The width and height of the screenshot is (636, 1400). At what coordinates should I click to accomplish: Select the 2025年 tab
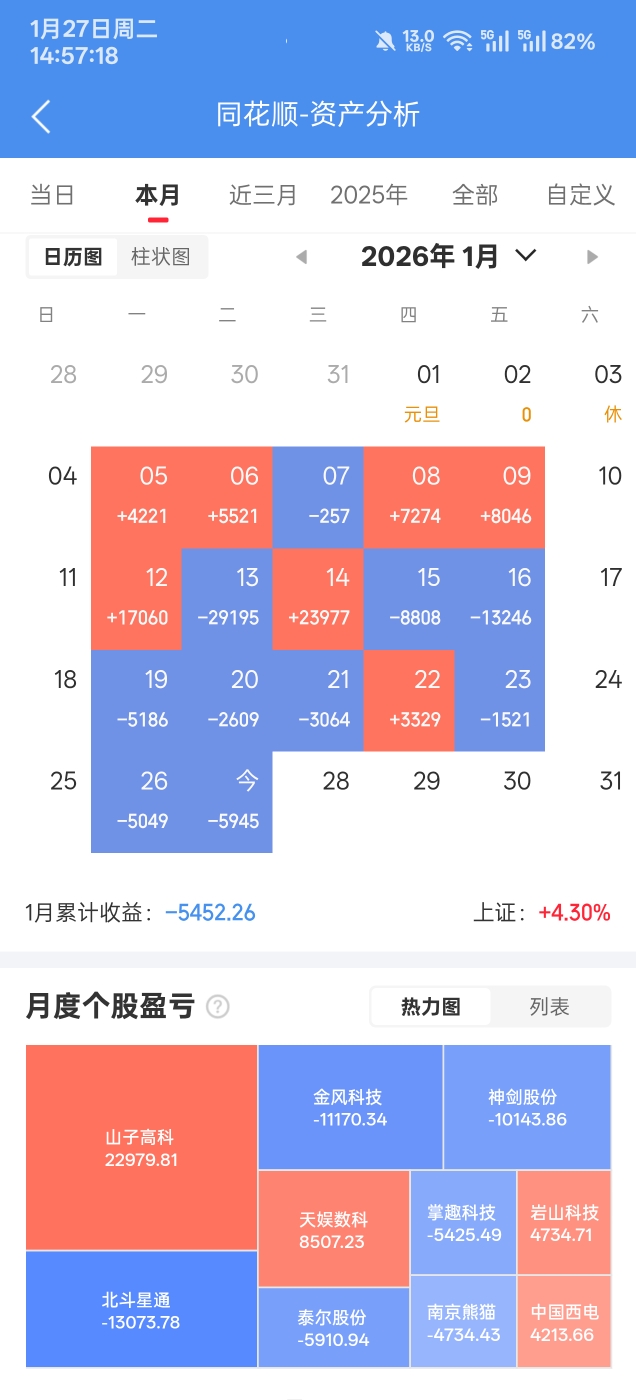click(x=369, y=195)
